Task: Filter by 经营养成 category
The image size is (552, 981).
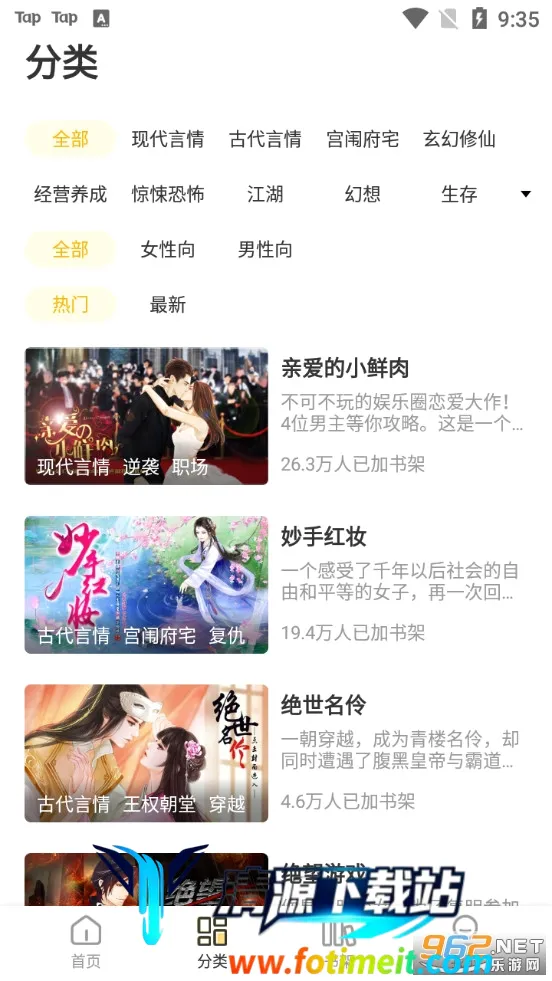Action: click(71, 194)
